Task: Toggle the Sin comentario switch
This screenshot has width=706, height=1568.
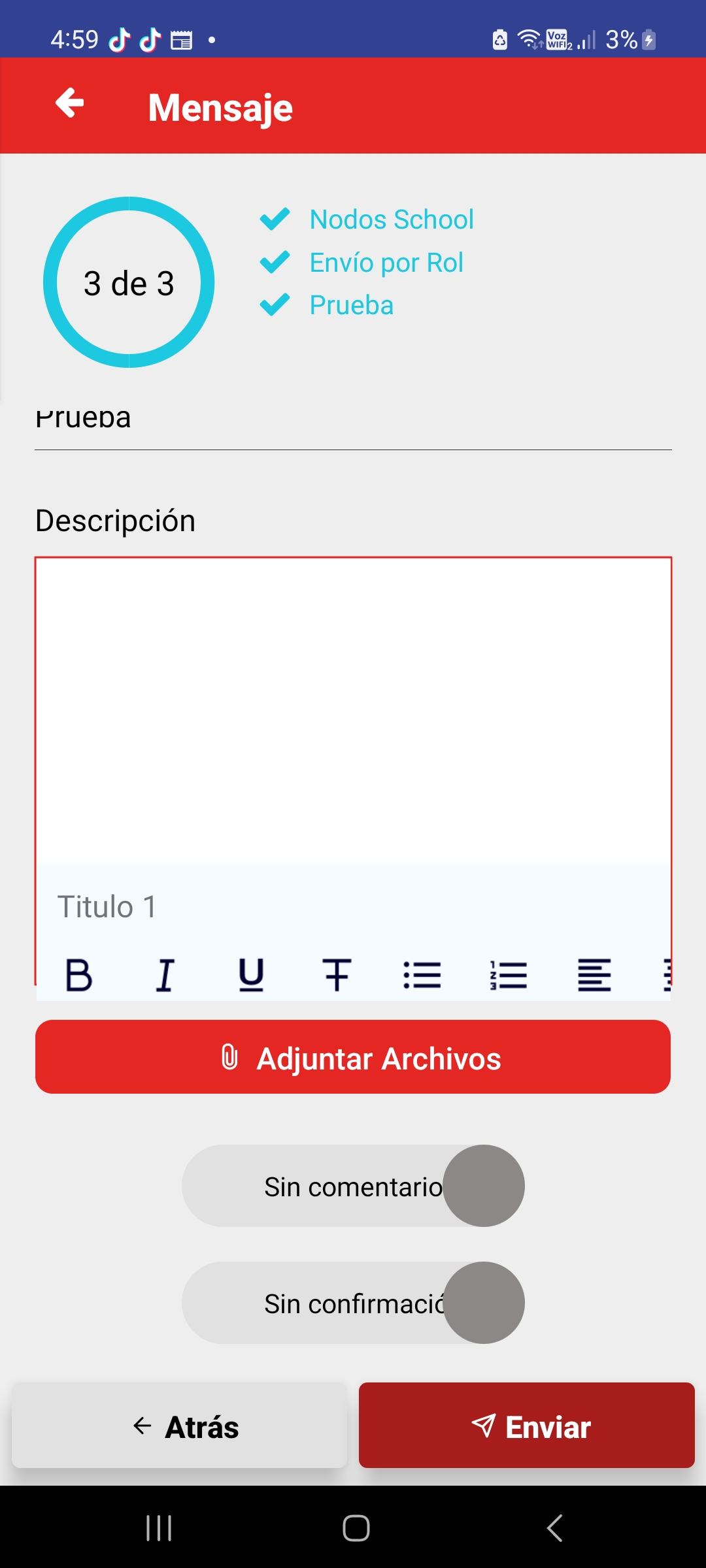Action: point(484,1186)
